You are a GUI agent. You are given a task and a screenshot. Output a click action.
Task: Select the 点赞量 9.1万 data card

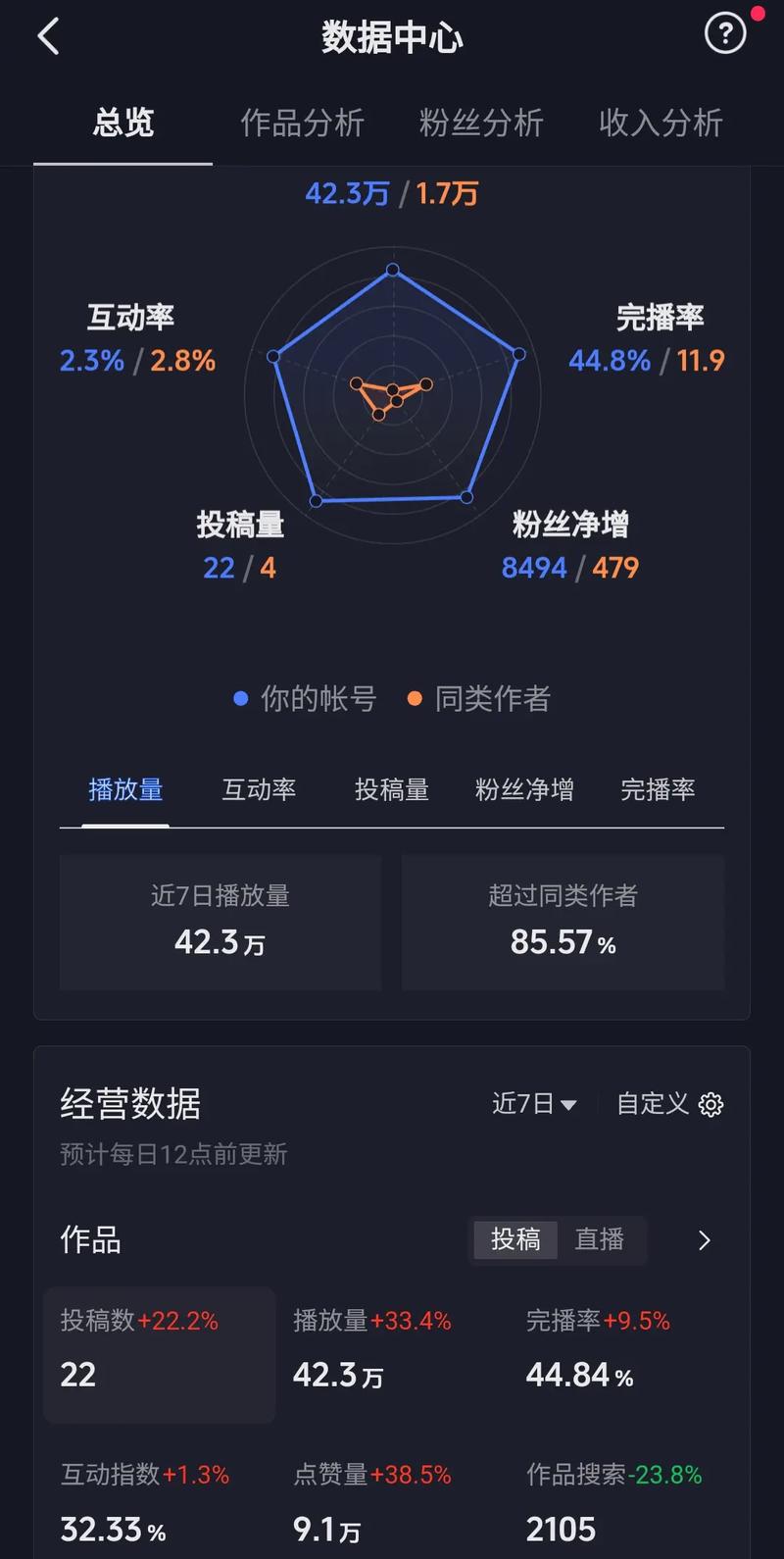point(392,1505)
